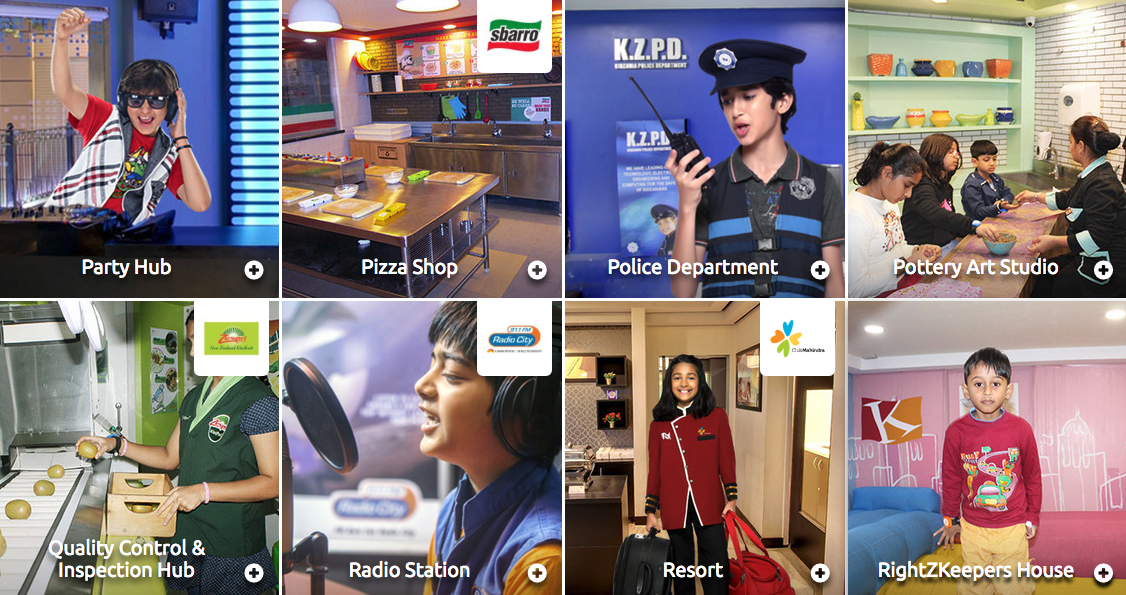Expand the plus icon on Pottery Art Studio
Screen dimensions: 1126x595
coord(1103,270)
